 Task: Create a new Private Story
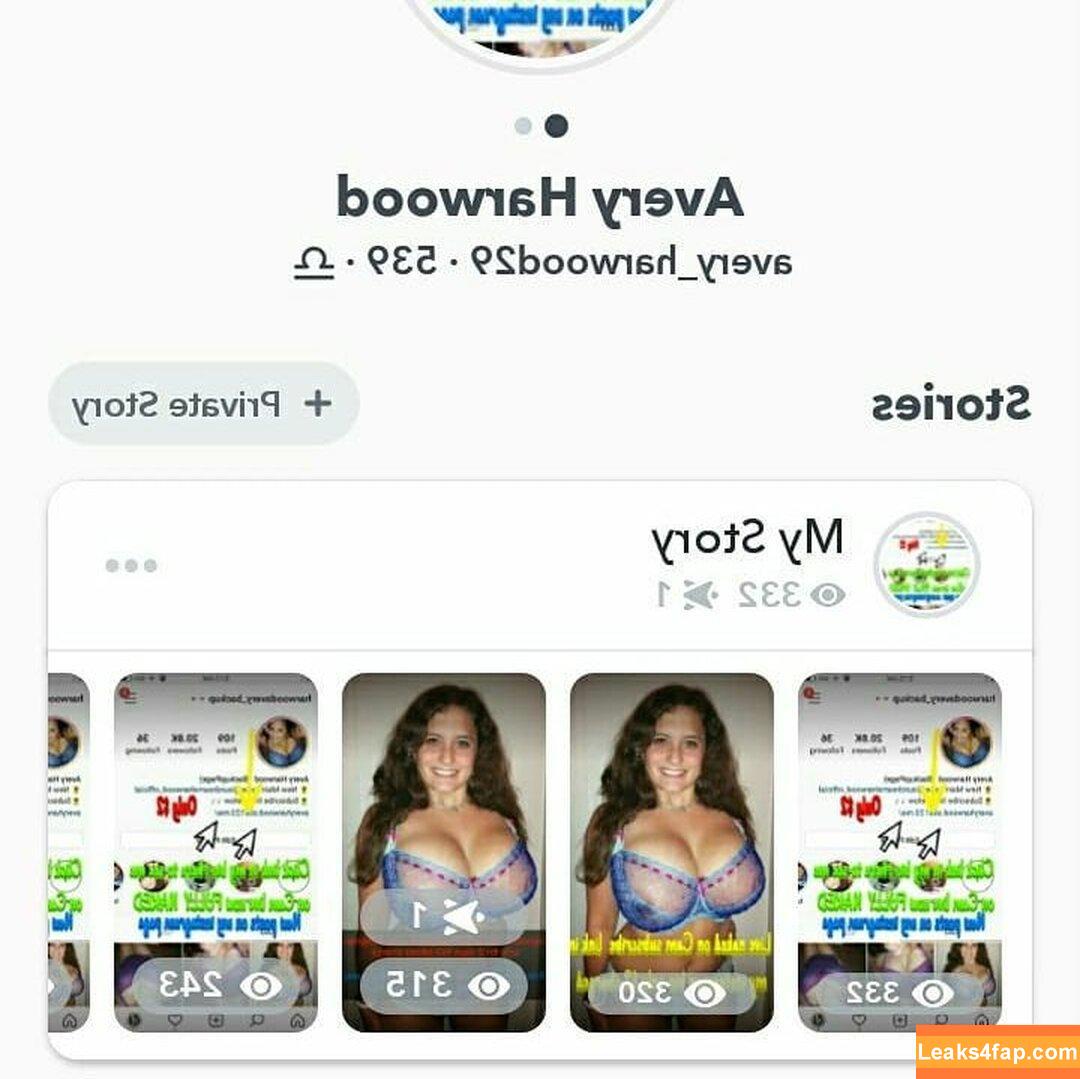(x=203, y=404)
